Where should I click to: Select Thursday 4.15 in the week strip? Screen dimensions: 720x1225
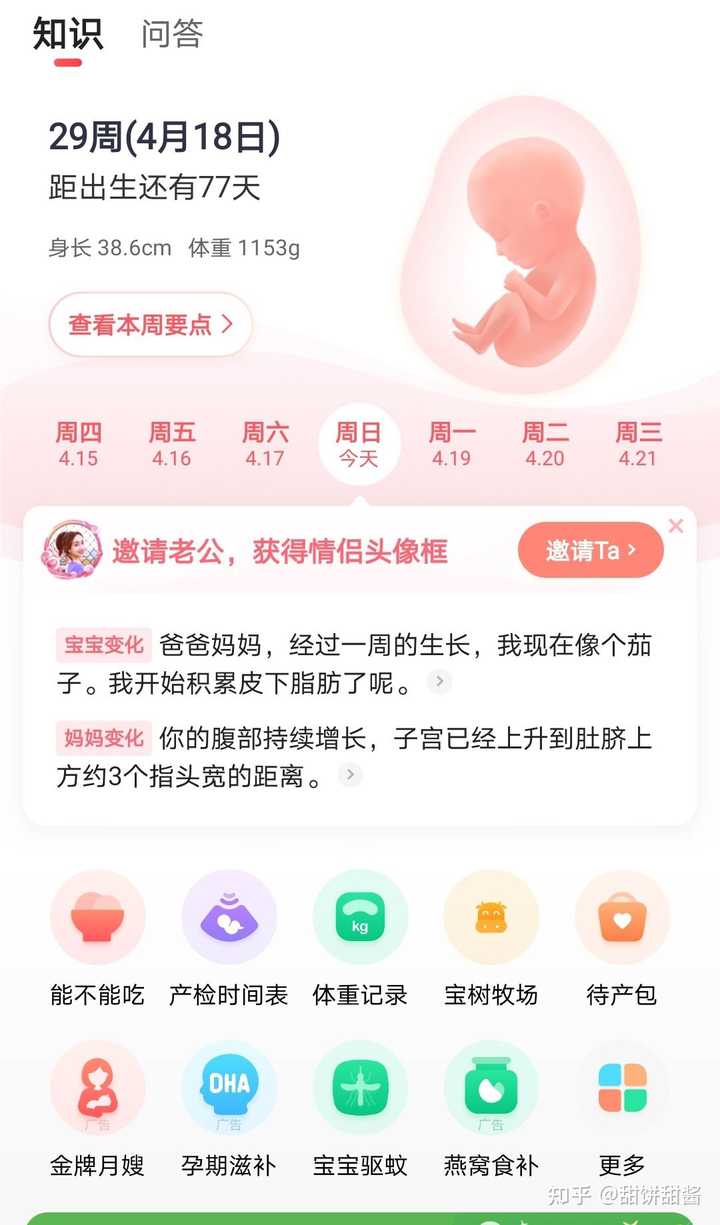(x=78, y=444)
